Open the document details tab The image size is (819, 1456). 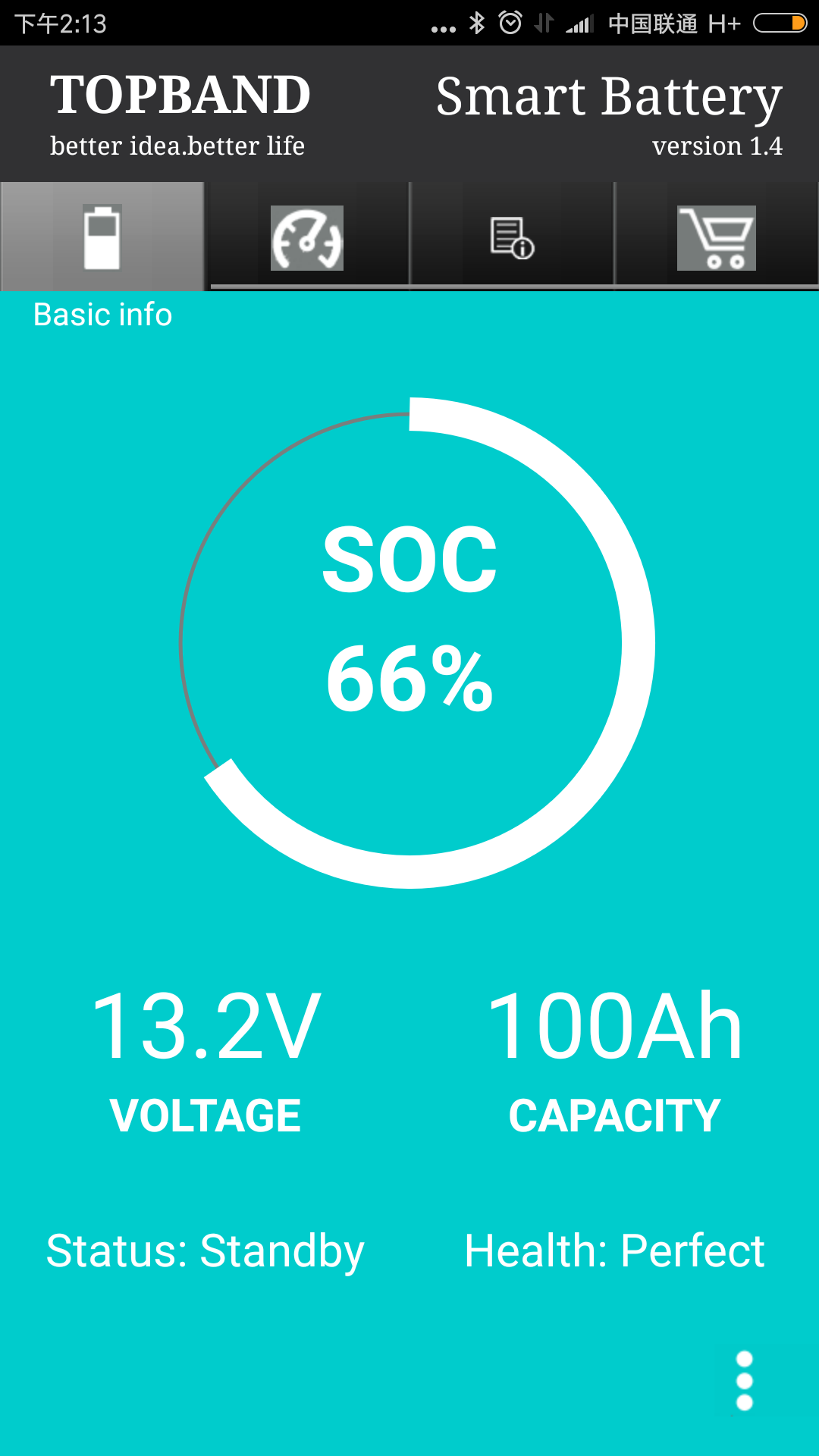(x=512, y=237)
